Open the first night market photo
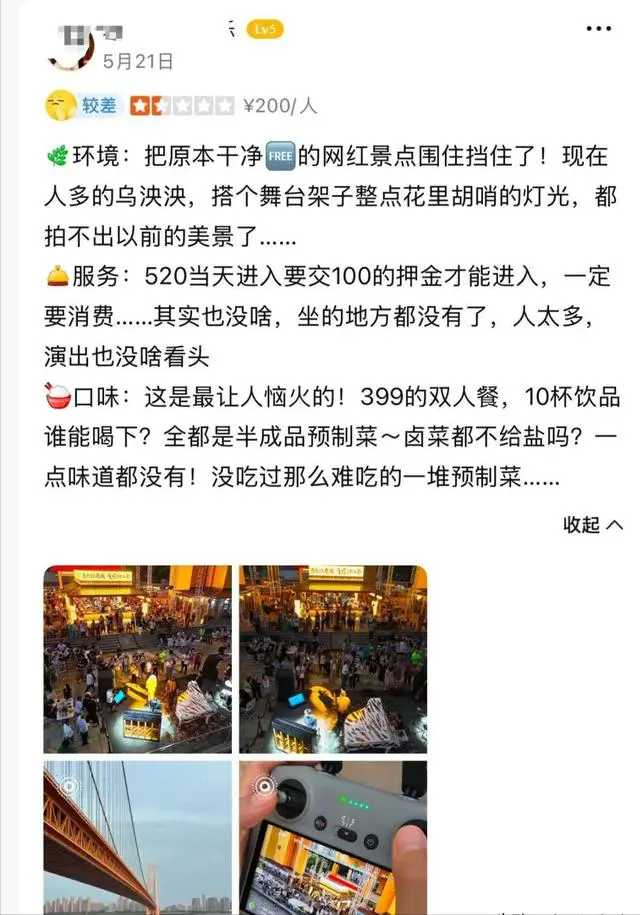640x915 pixels. (x=137, y=659)
